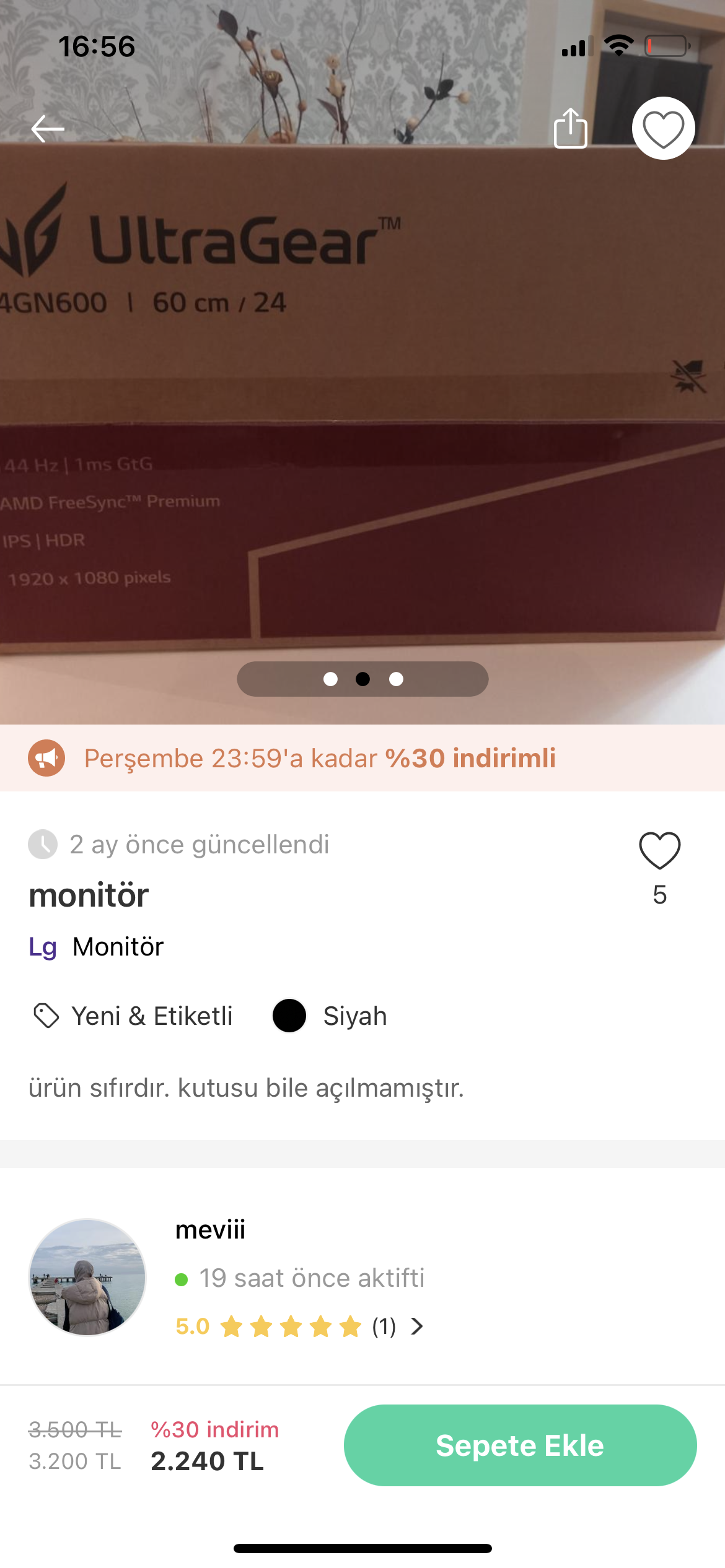The image size is (725, 1568).
Task: Favorite the item with the white heart button
Action: pyautogui.click(x=663, y=129)
